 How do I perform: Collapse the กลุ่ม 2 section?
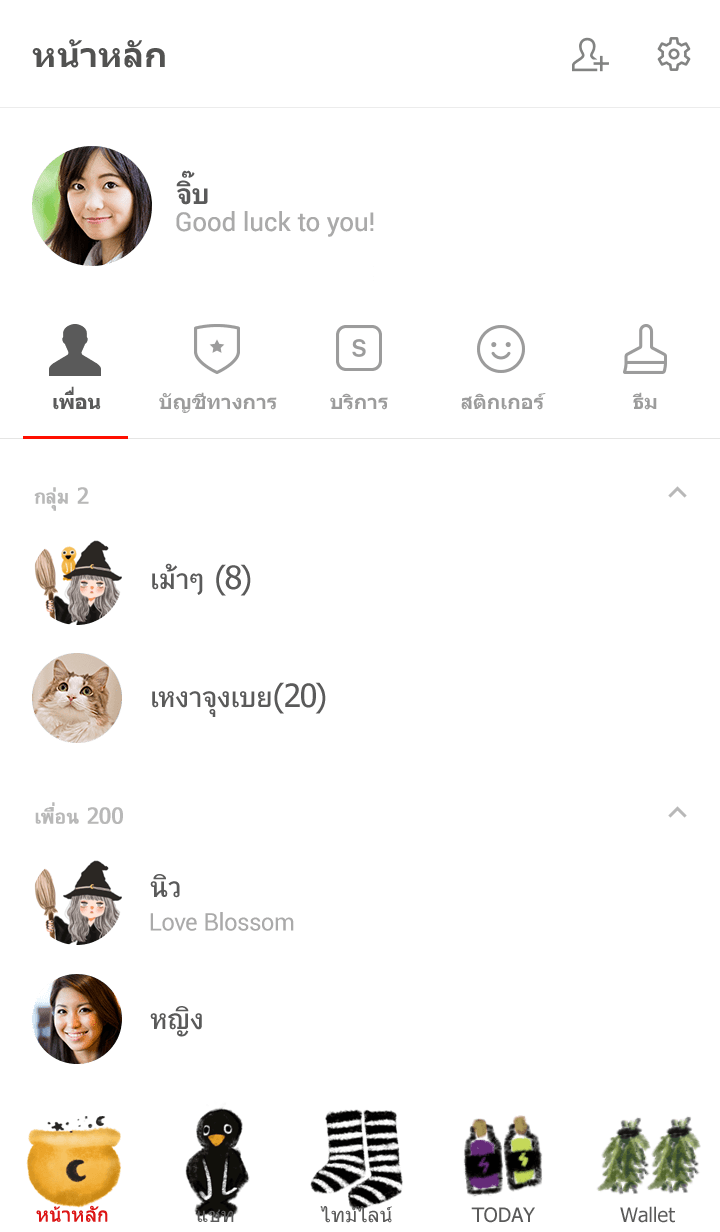(677, 493)
